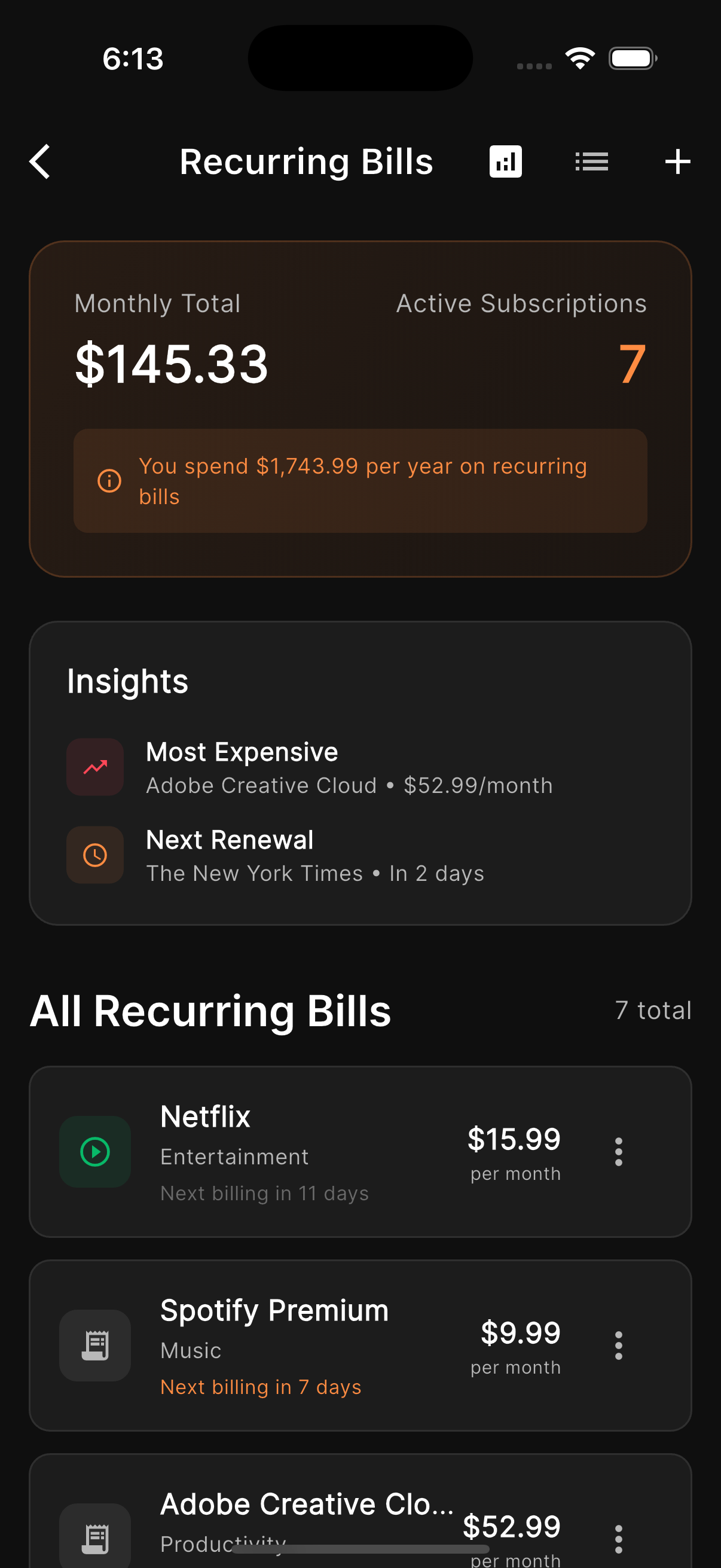The width and height of the screenshot is (721, 1568).
Task: Tap the Spotify Premium receipt icon
Action: (x=94, y=1346)
